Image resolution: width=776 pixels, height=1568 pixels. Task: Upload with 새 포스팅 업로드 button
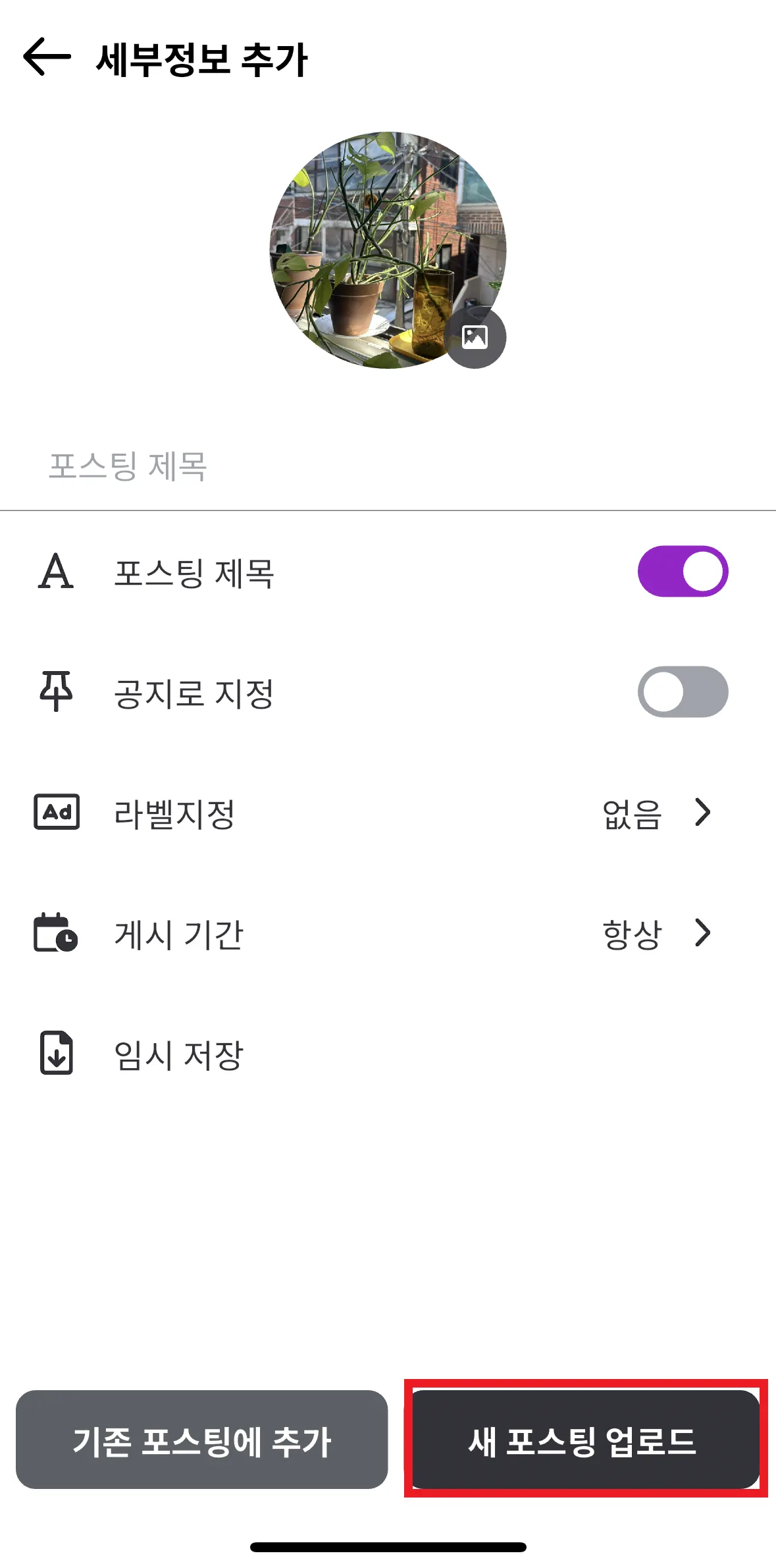click(x=584, y=1440)
